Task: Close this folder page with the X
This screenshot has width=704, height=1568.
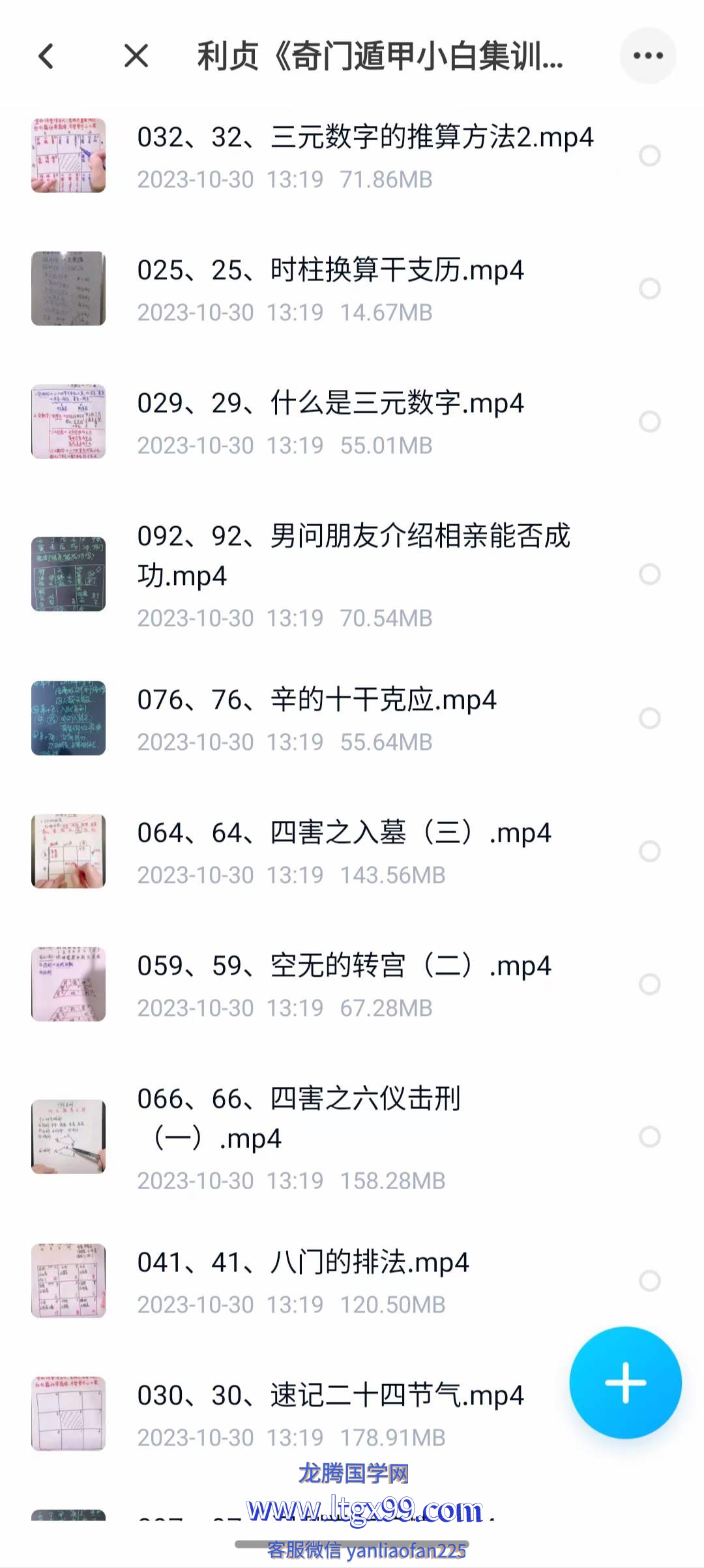Action: 136,56
